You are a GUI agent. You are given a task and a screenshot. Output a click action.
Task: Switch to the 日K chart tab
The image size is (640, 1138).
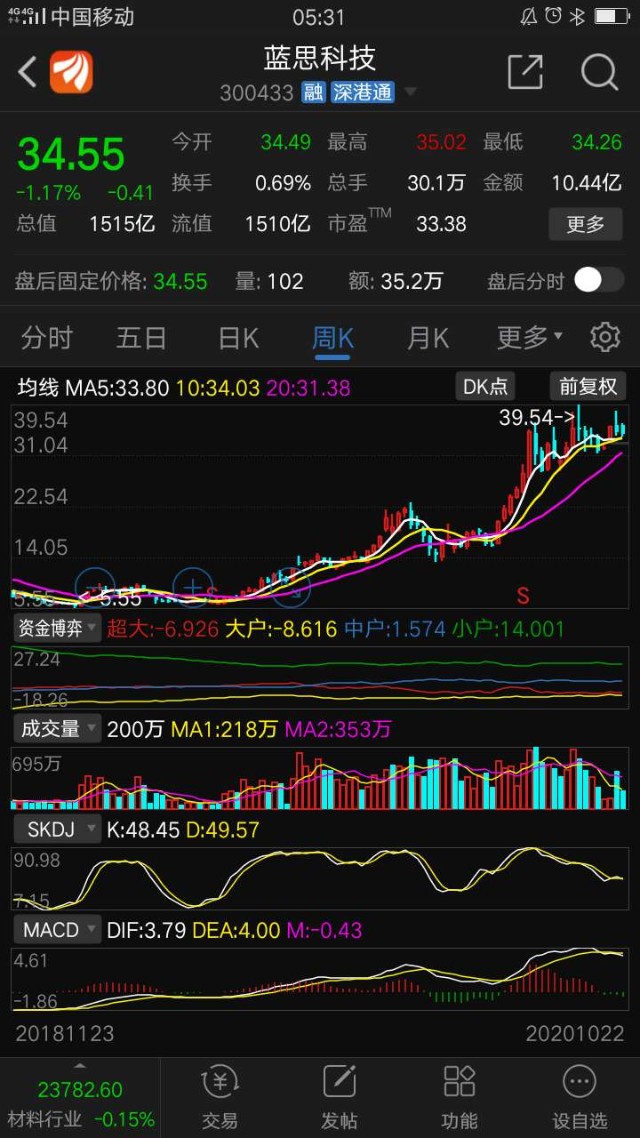(x=238, y=338)
